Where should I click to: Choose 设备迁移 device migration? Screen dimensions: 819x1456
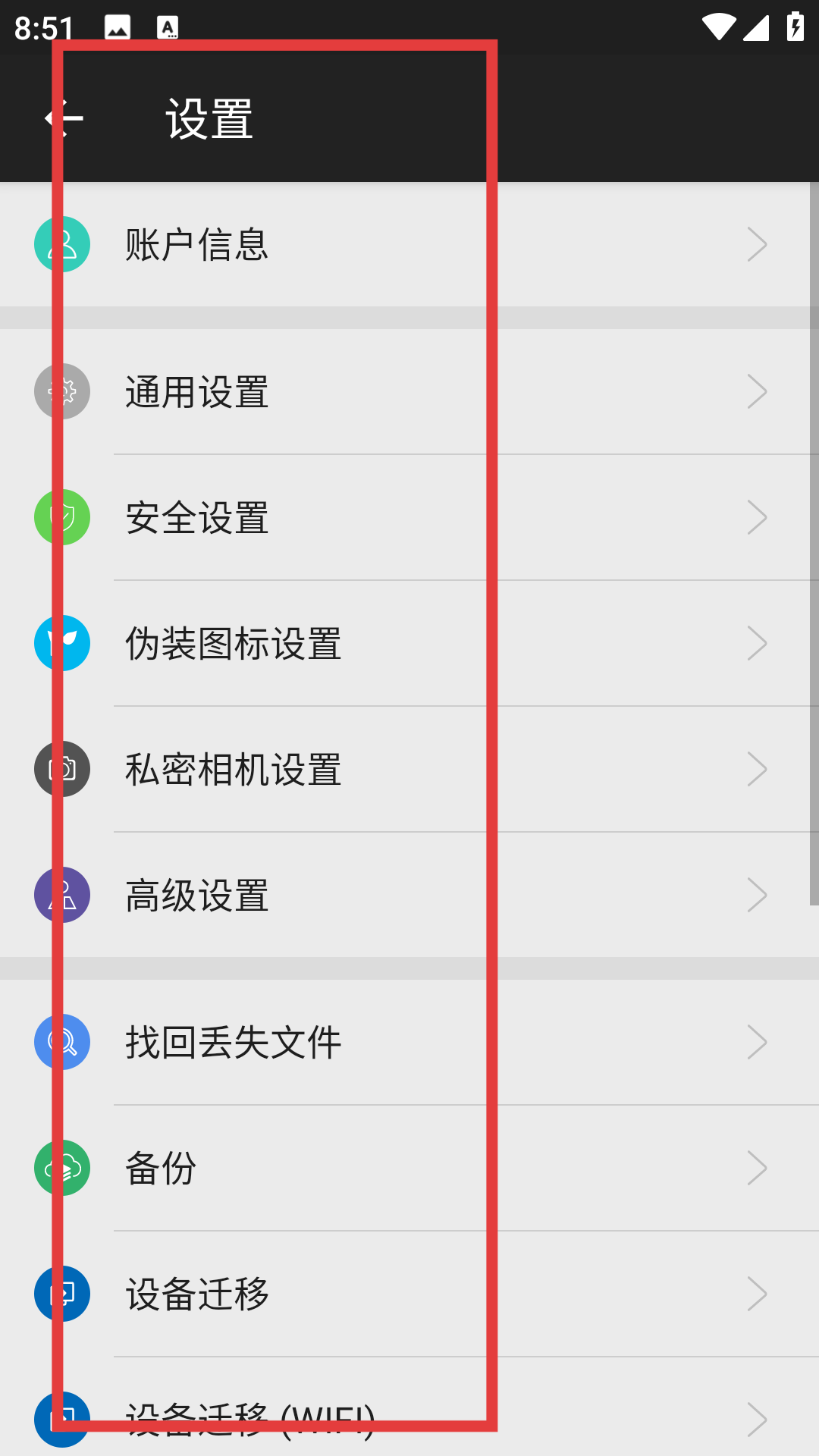(409, 1294)
